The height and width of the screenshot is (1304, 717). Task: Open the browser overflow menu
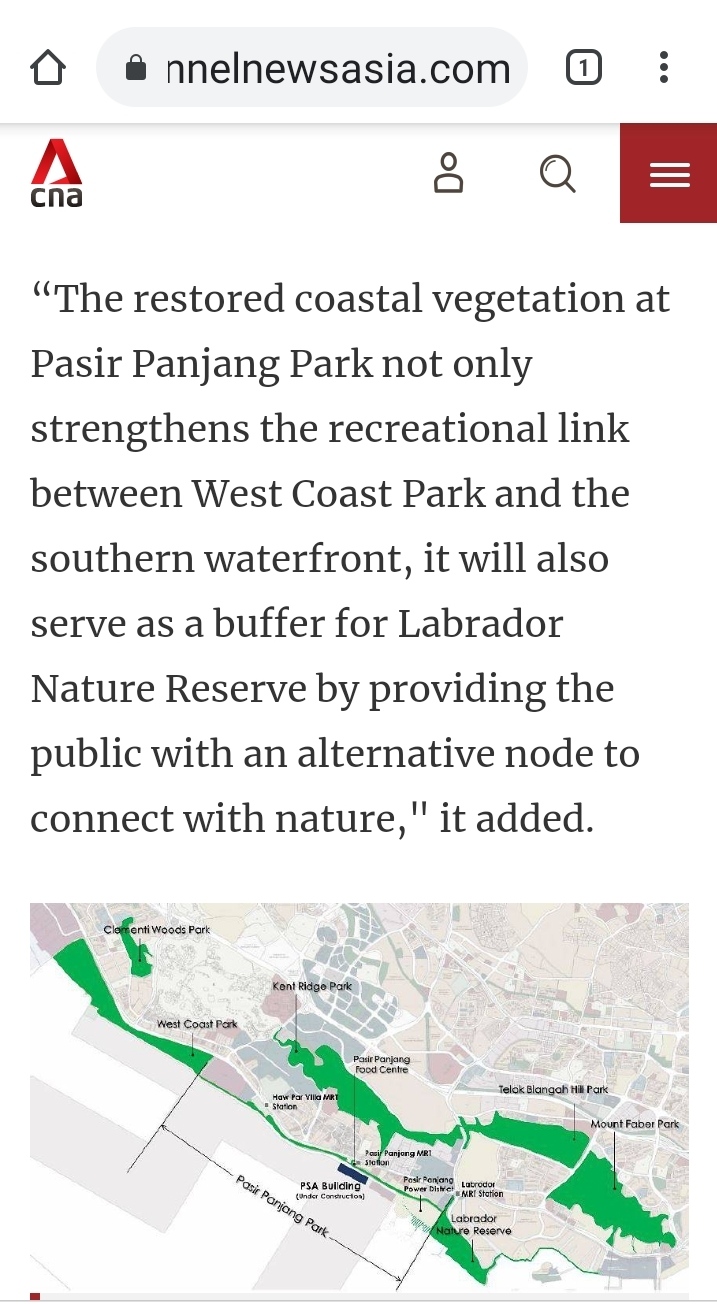663,68
